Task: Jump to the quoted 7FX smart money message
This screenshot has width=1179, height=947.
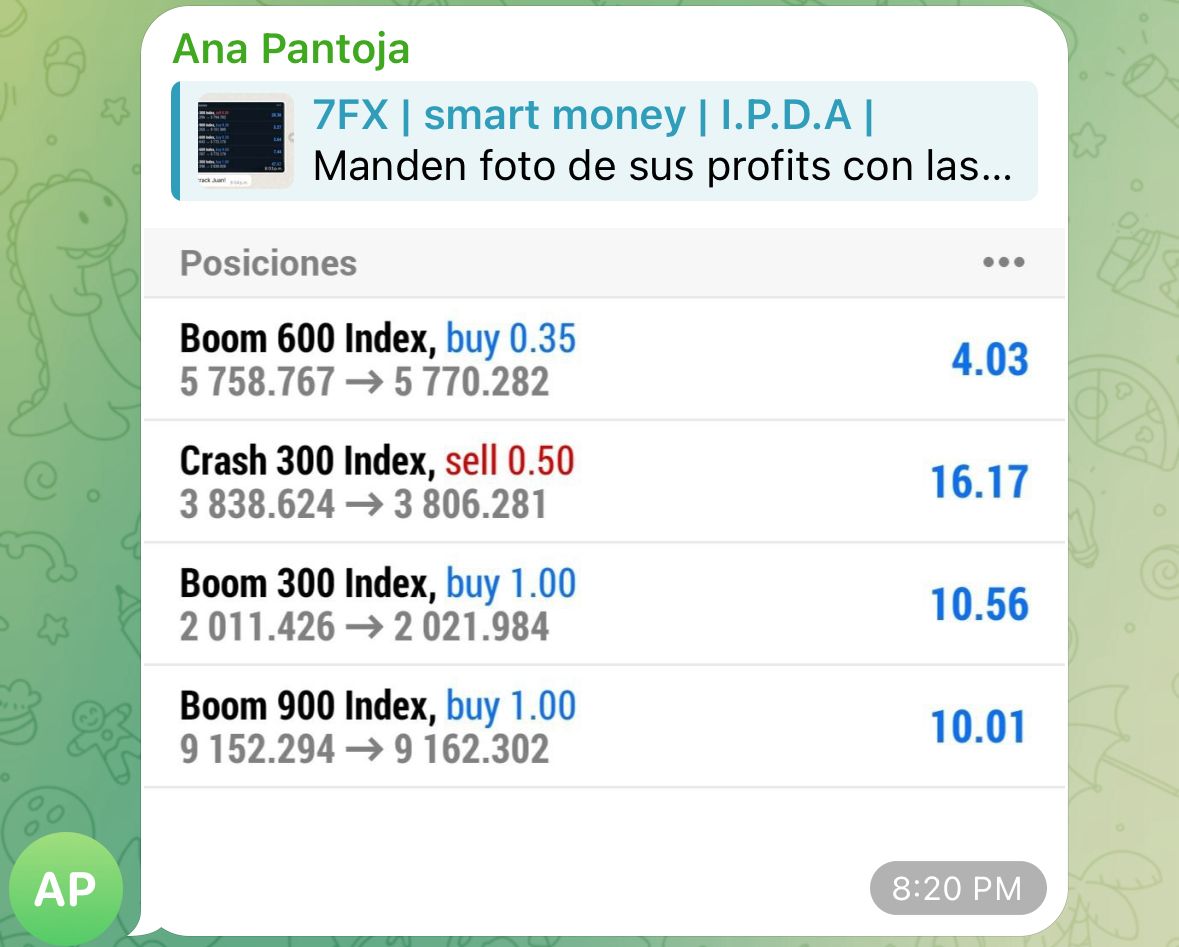Action: pos(605,141)
